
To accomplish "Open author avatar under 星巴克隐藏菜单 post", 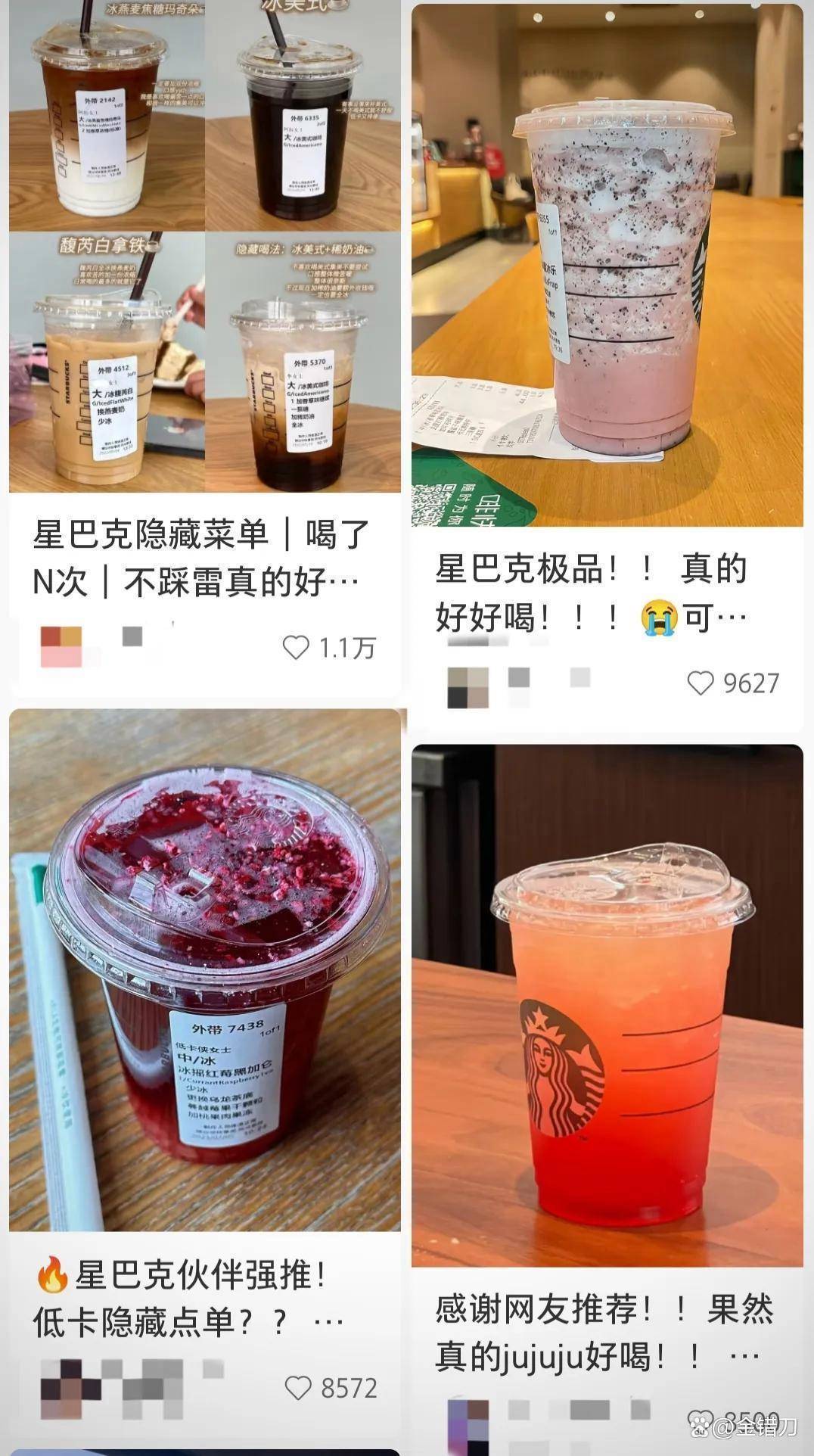I will point(61,647).
